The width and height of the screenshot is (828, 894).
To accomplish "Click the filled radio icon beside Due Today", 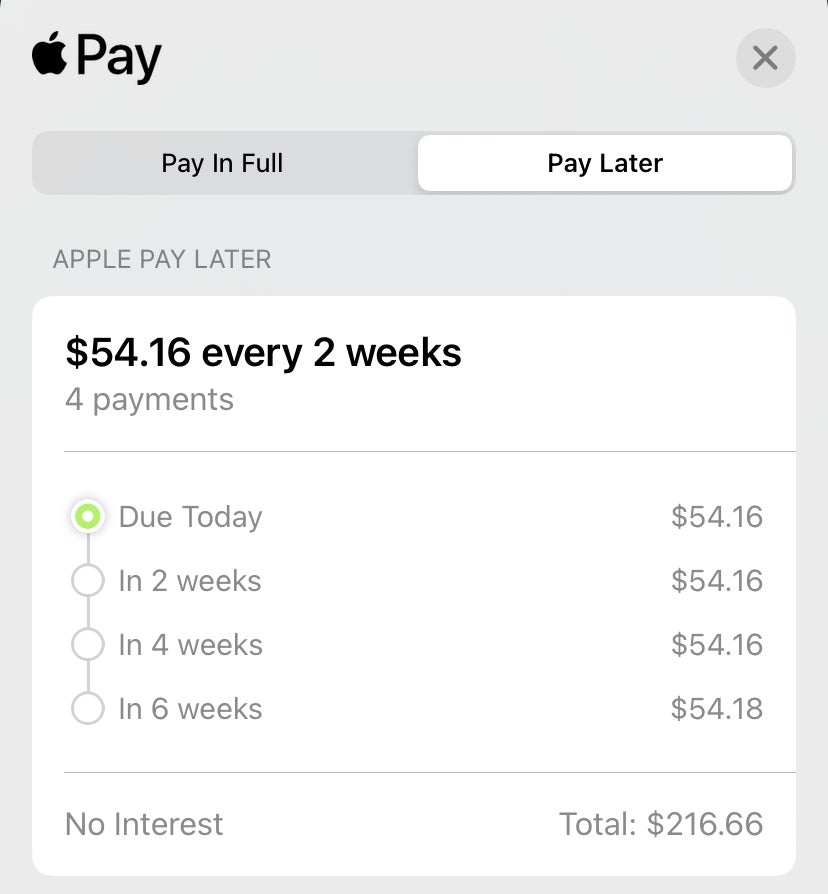I will click(x=88, y=517).
